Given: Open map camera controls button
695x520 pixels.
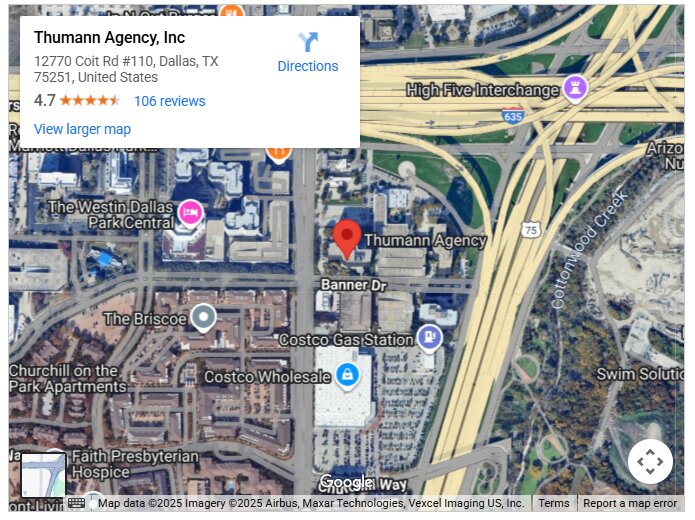Looking at the screenshot, I should click(x=650, y=462).
